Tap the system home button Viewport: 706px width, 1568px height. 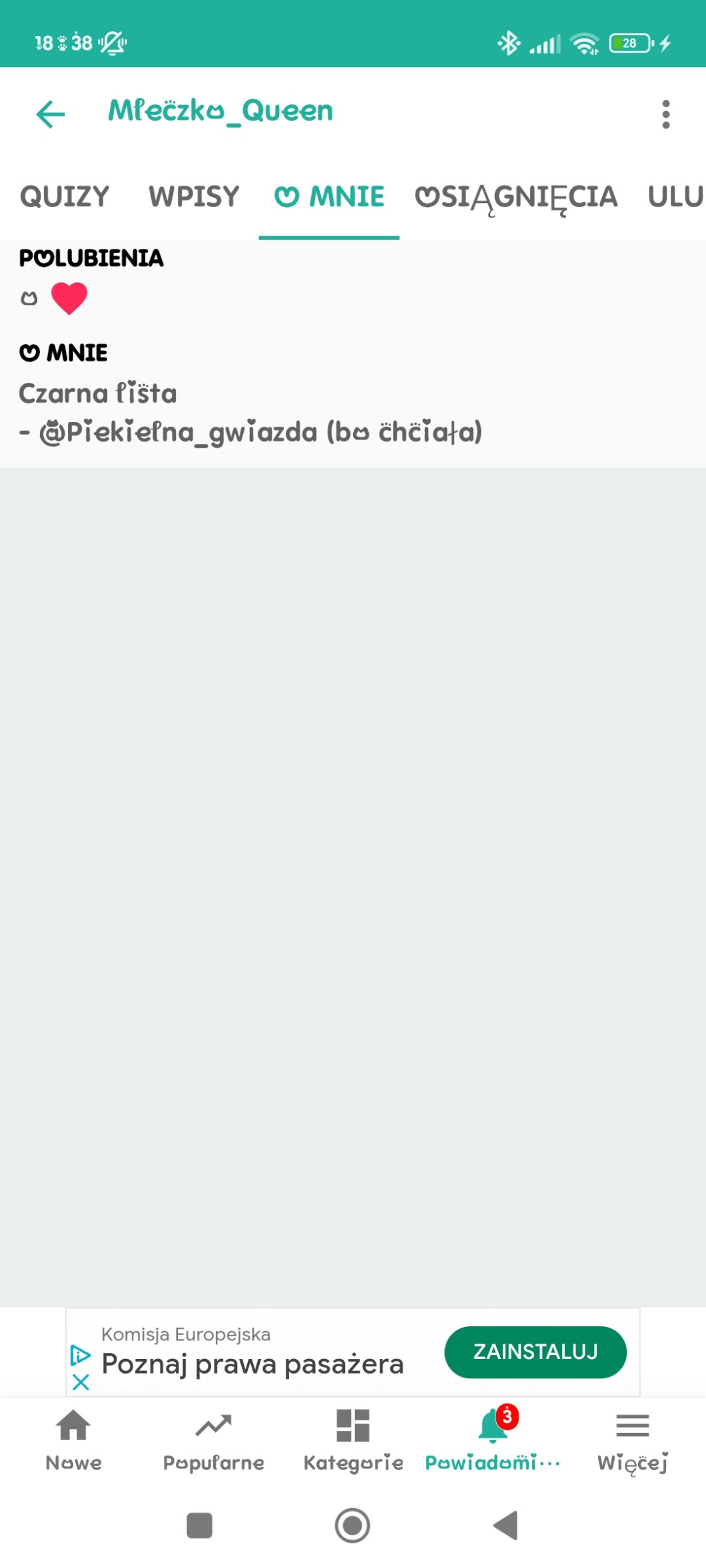[352, 1525]
